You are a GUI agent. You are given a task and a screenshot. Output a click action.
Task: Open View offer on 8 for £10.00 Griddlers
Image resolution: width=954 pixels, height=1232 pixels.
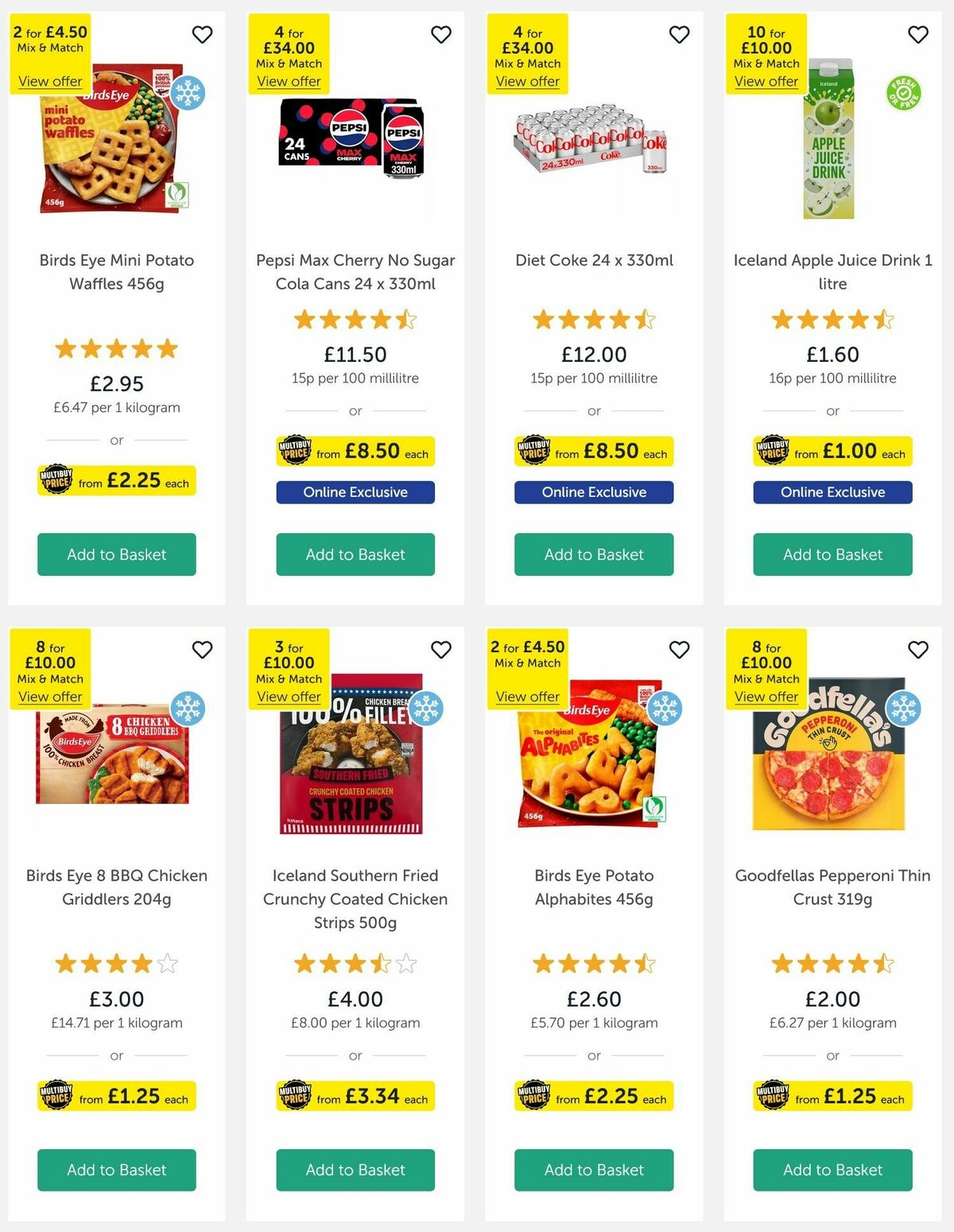point(50,697)
